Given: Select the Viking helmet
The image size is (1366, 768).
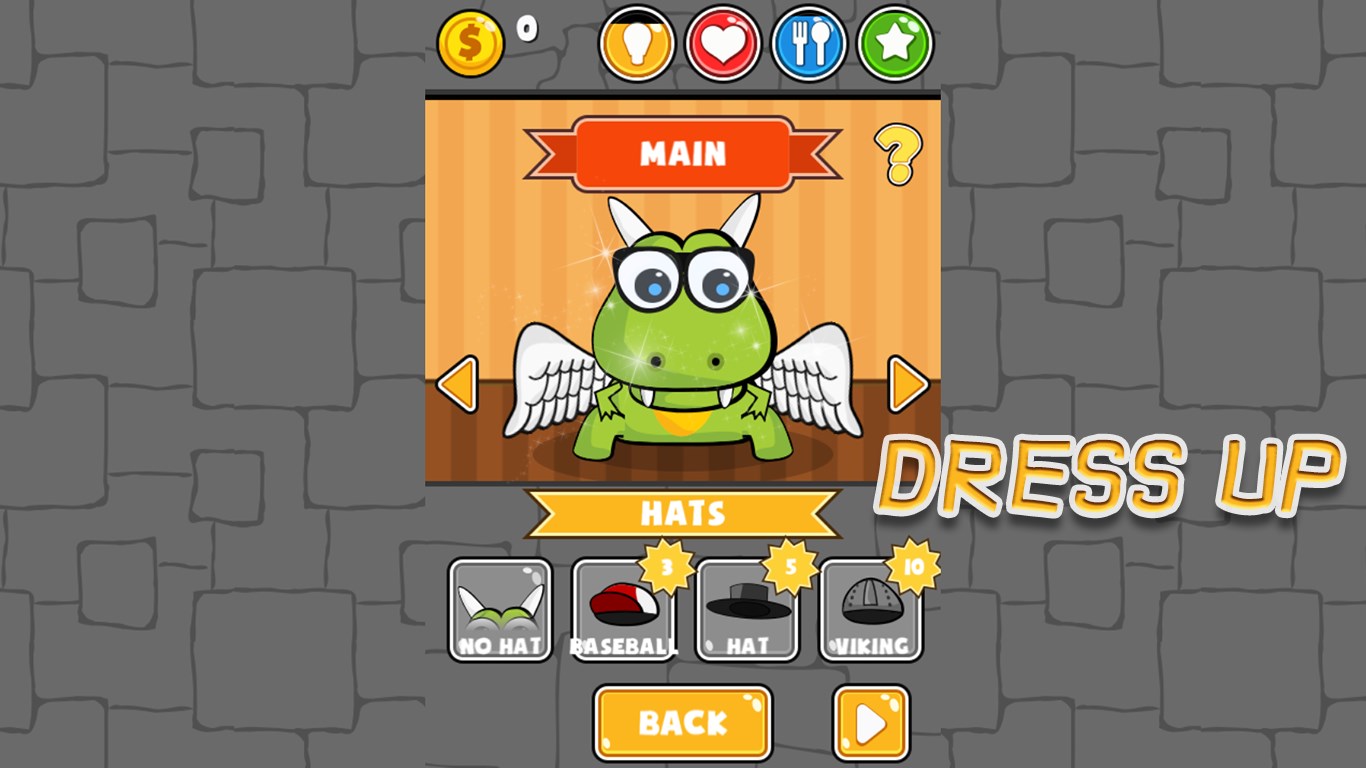Looking at the screenshot, I should 871,610.
